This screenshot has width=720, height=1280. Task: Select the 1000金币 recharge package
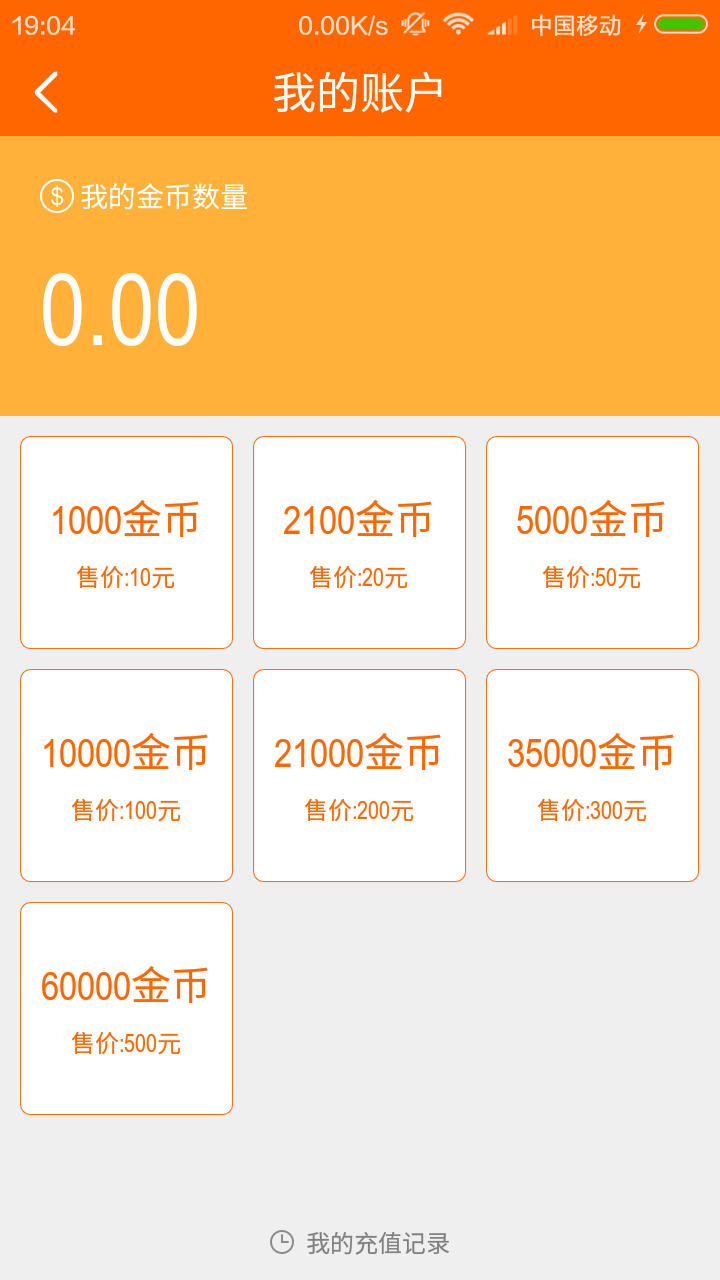125,542
